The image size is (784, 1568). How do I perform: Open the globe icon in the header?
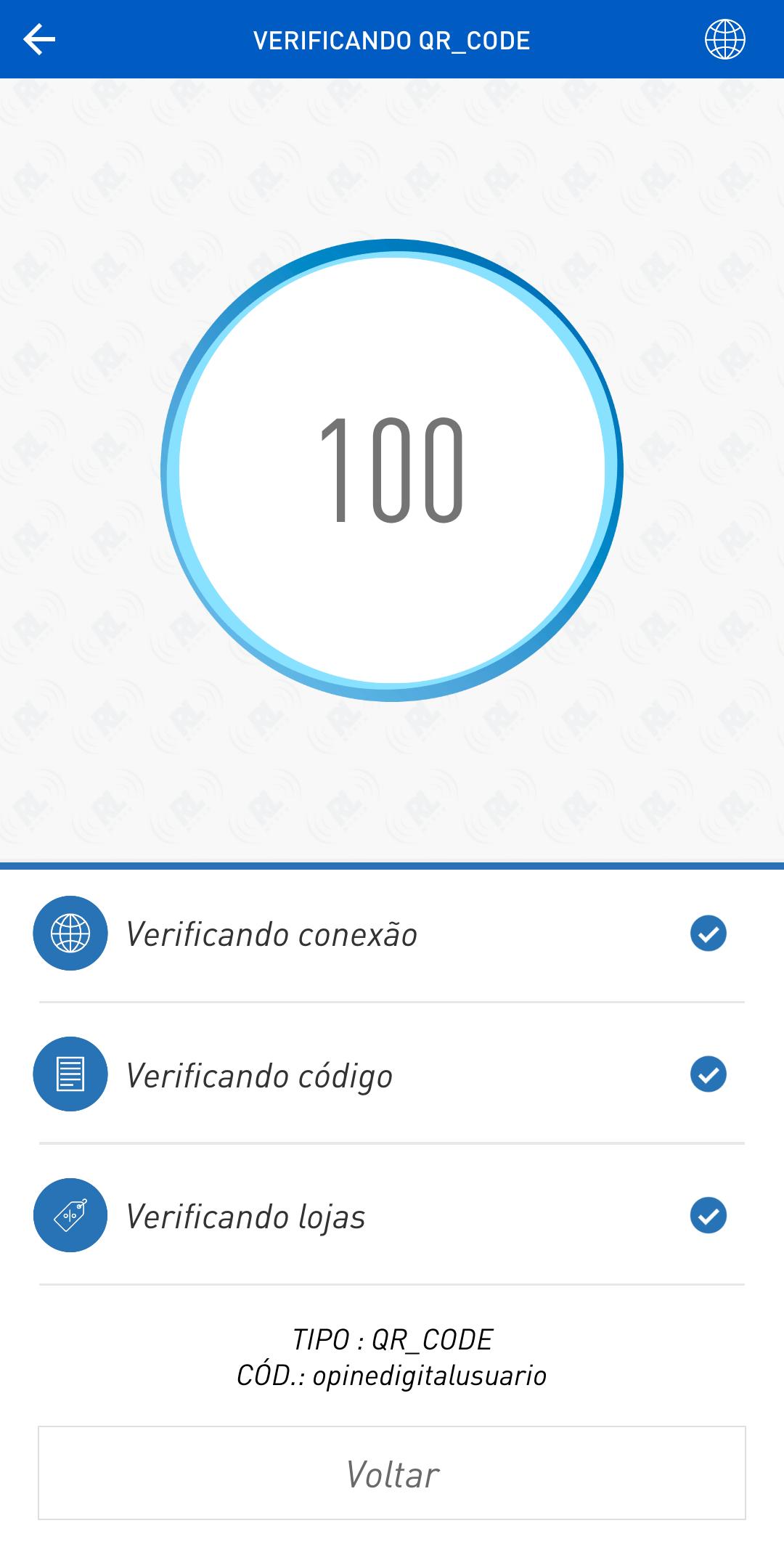pos(724,39)
